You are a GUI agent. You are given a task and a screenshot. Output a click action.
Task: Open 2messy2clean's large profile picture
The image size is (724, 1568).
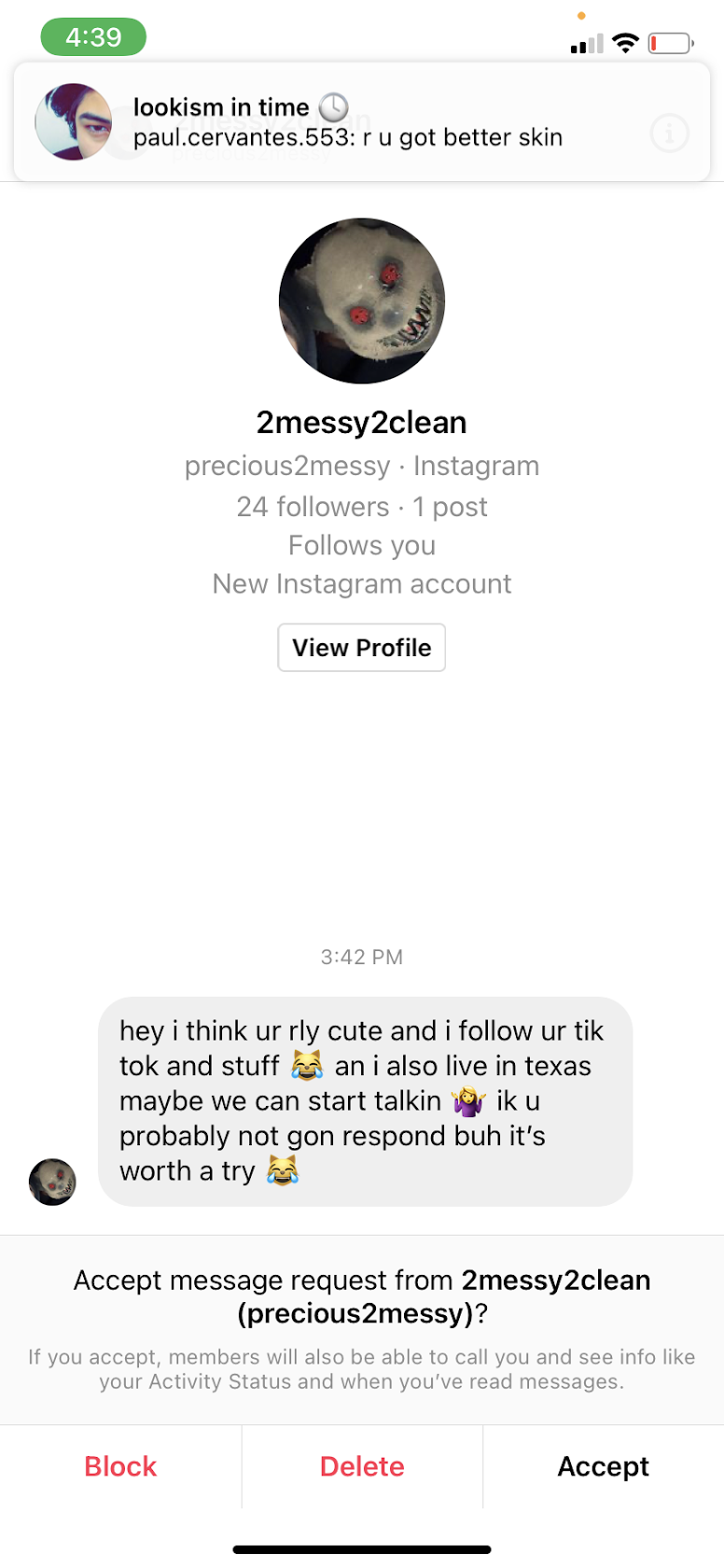click(x=362, y=301)
